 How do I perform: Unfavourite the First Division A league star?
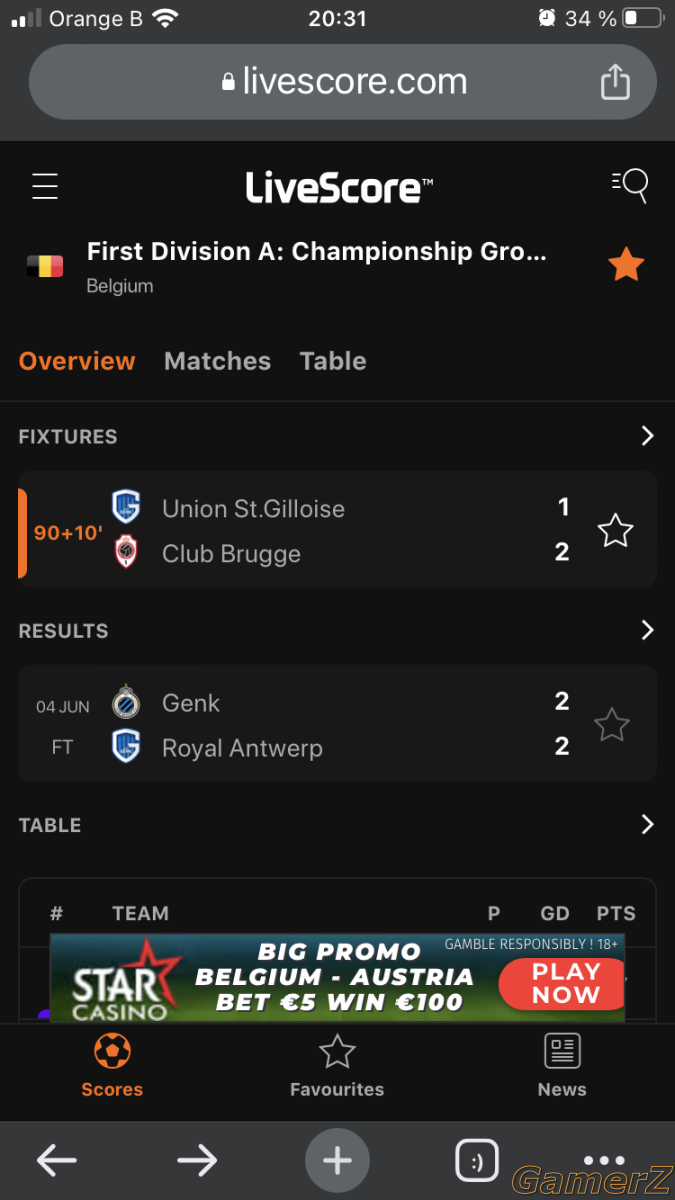click(x=626, y=265)
